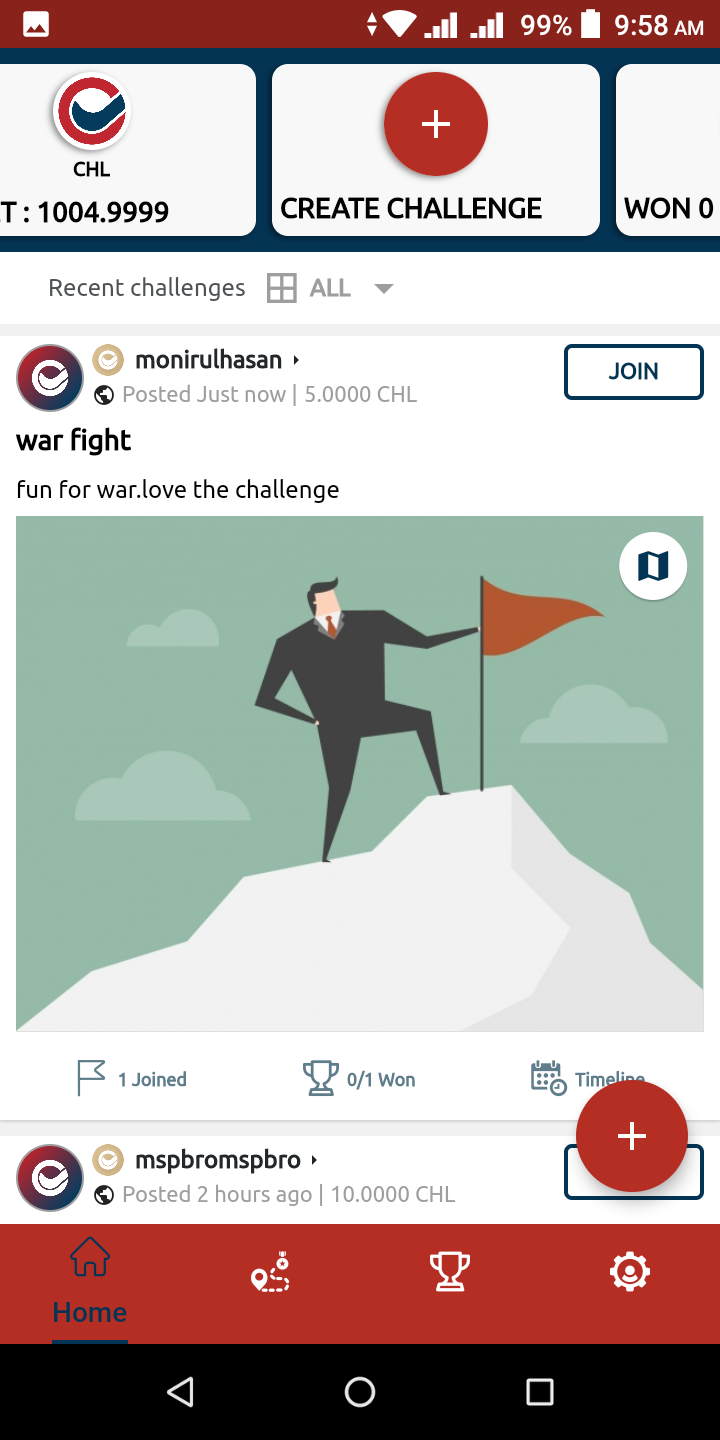720x1440 pixels.
Task: Open mspbromspbro's profile avatar
Action: click(x=50, y=1178)
